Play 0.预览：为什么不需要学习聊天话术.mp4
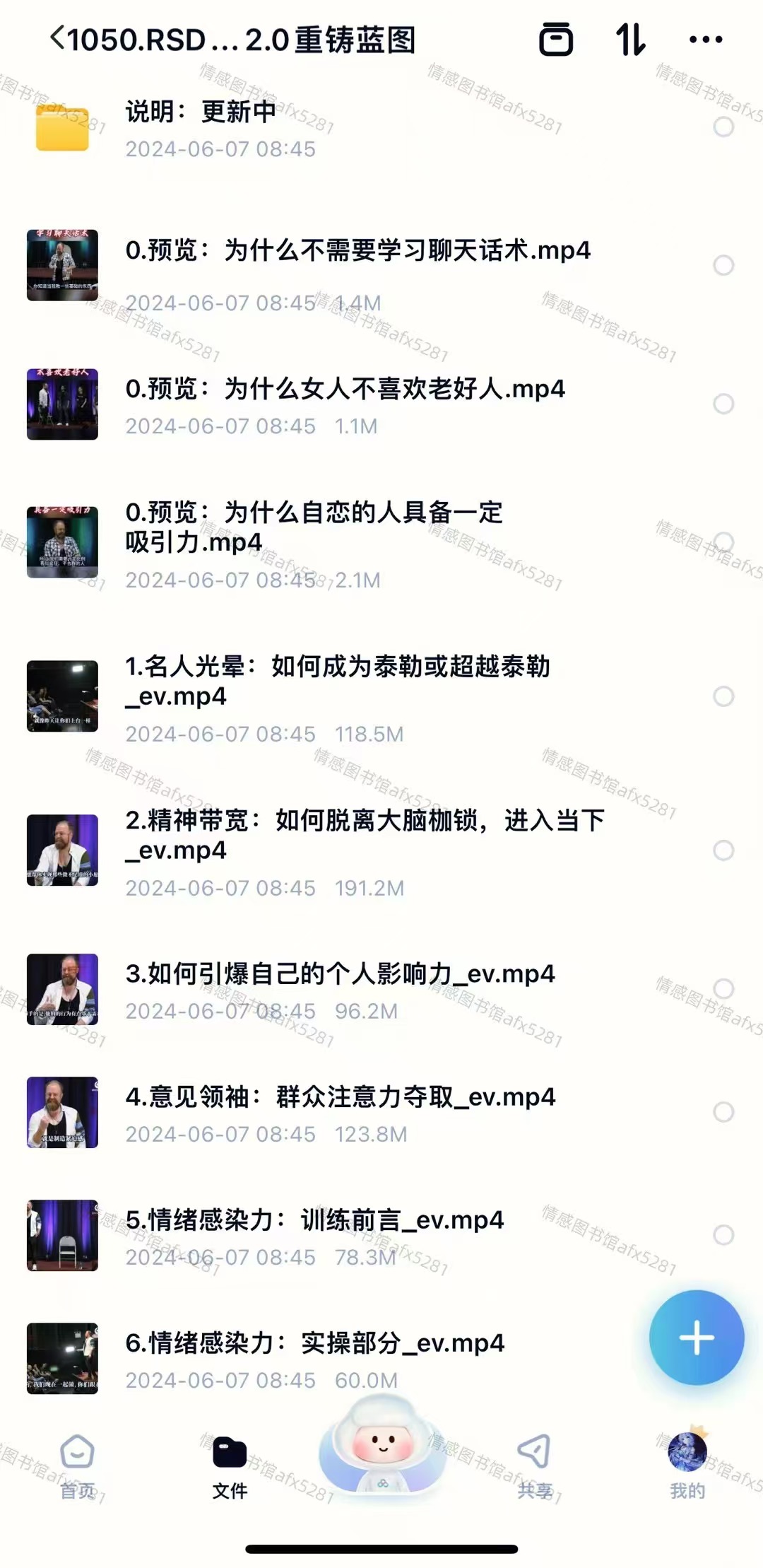763x1568 pixels. tap(357, 251)
